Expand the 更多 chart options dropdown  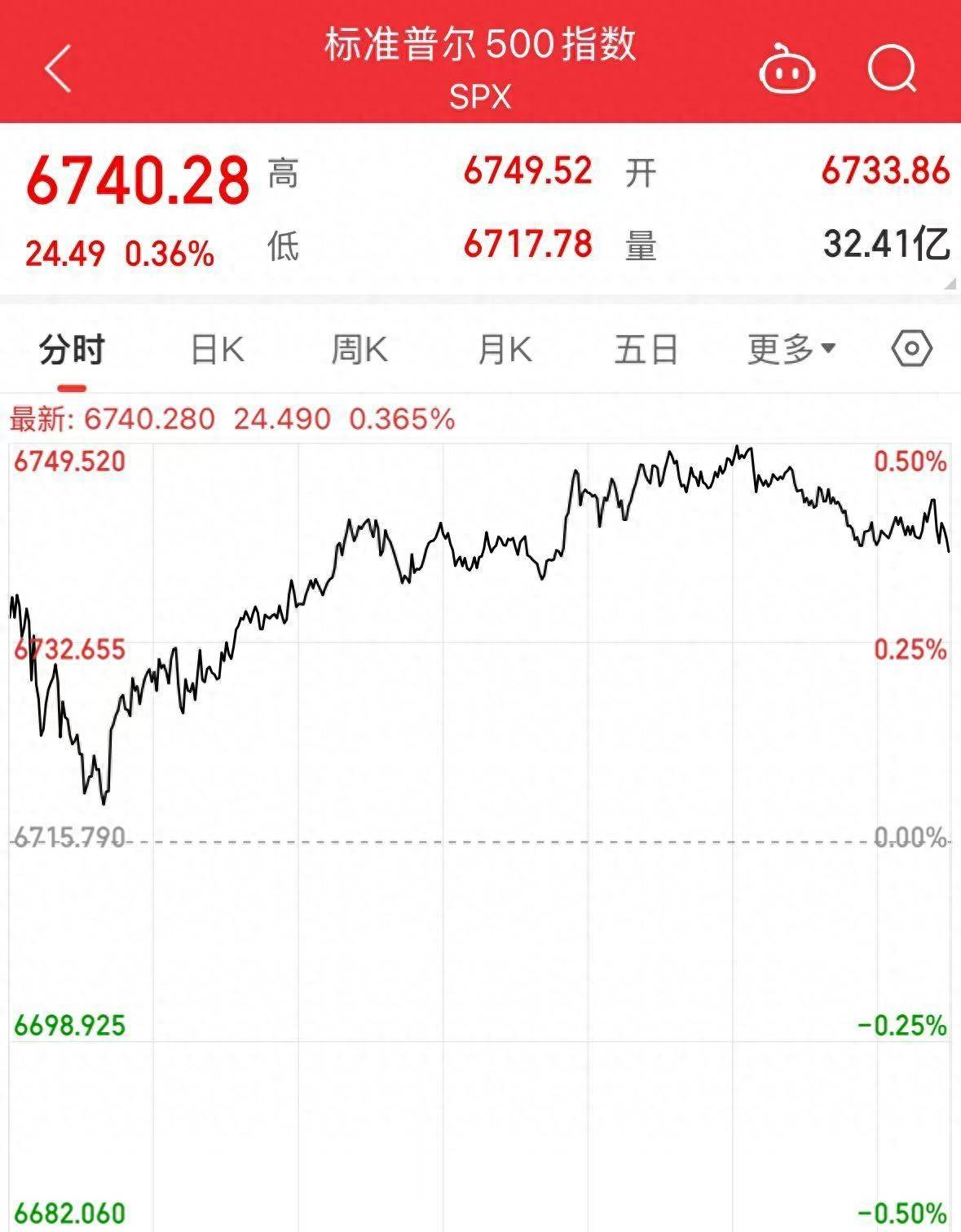(791, 350)
